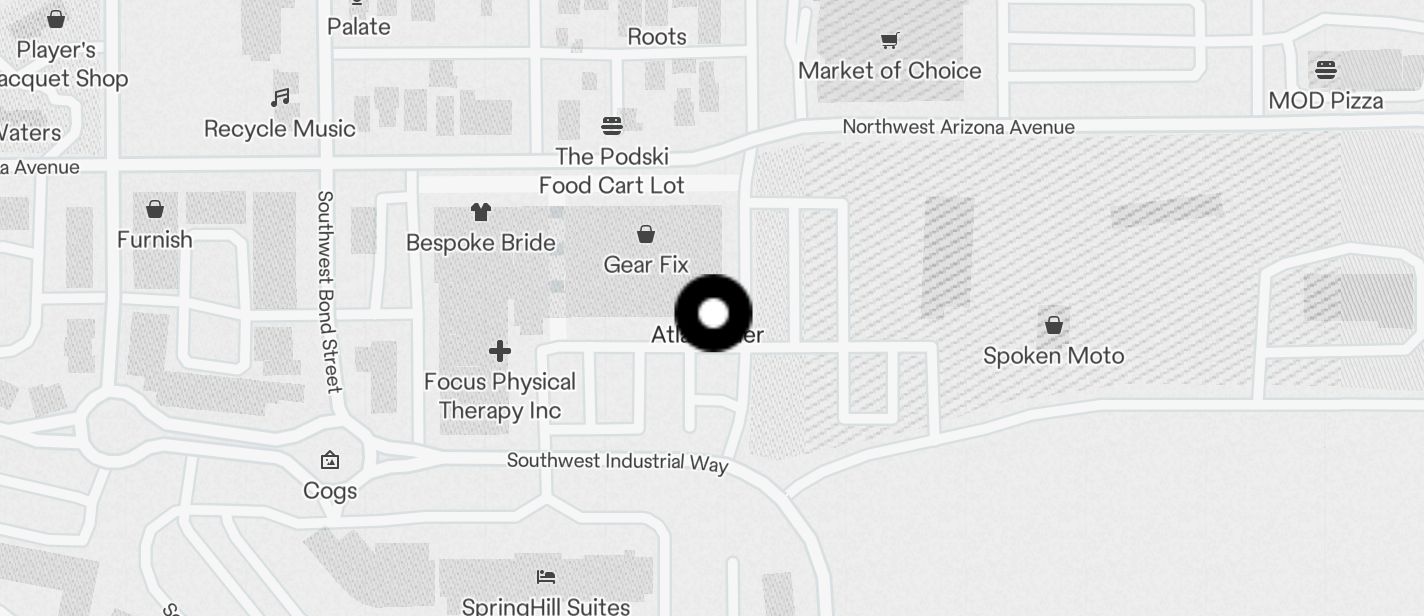
Task: Open Market of Choice on the map
Action: coord(889,41)
